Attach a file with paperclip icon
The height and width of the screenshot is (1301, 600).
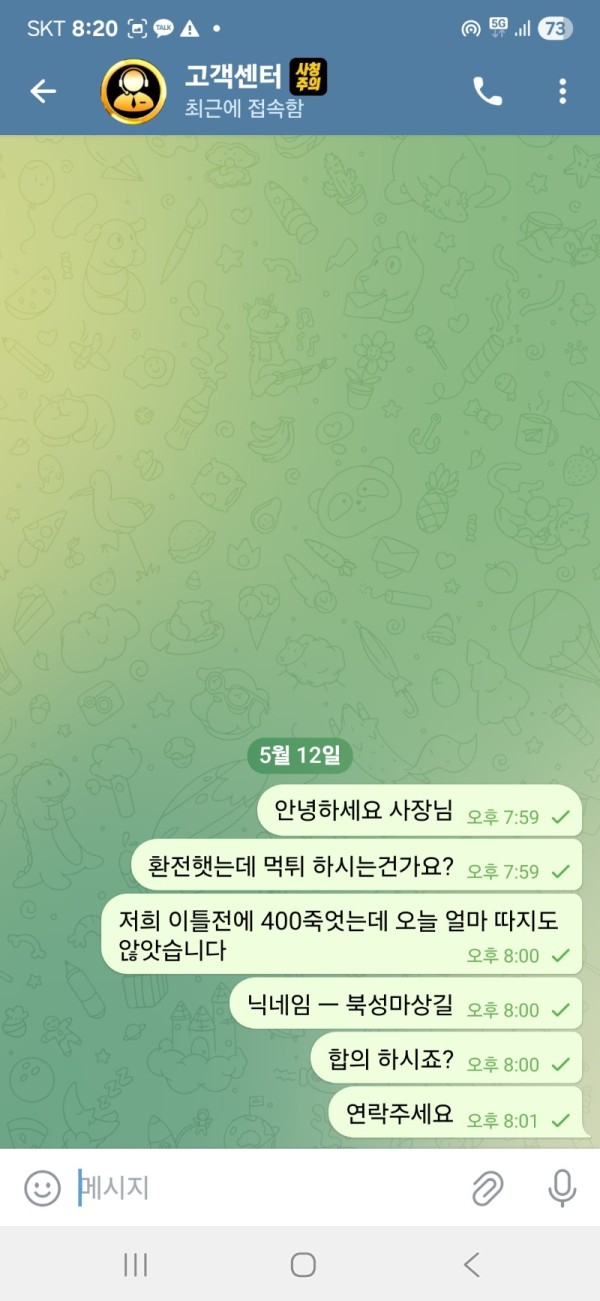(487, 1188)
